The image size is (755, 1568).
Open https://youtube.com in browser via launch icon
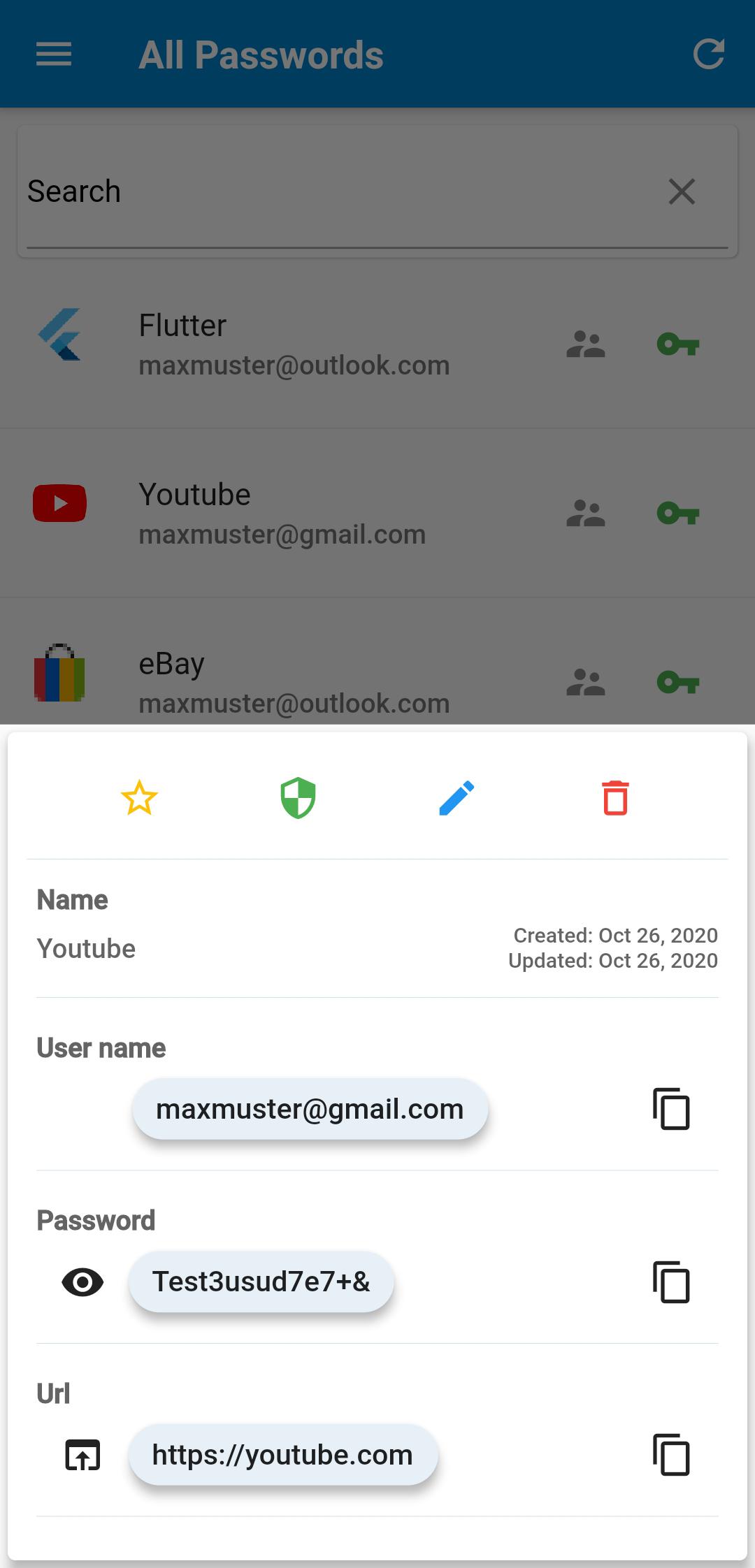[82, 1456]
